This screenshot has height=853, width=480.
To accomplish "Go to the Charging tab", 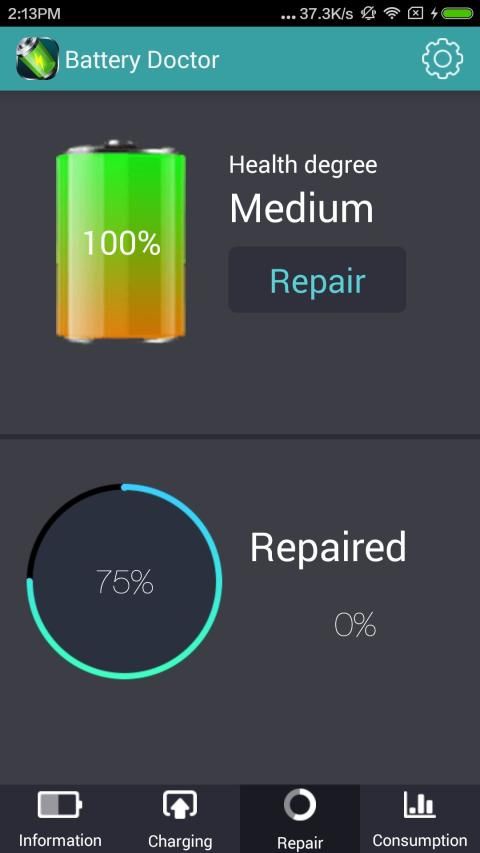I will [x=180, y=819].
